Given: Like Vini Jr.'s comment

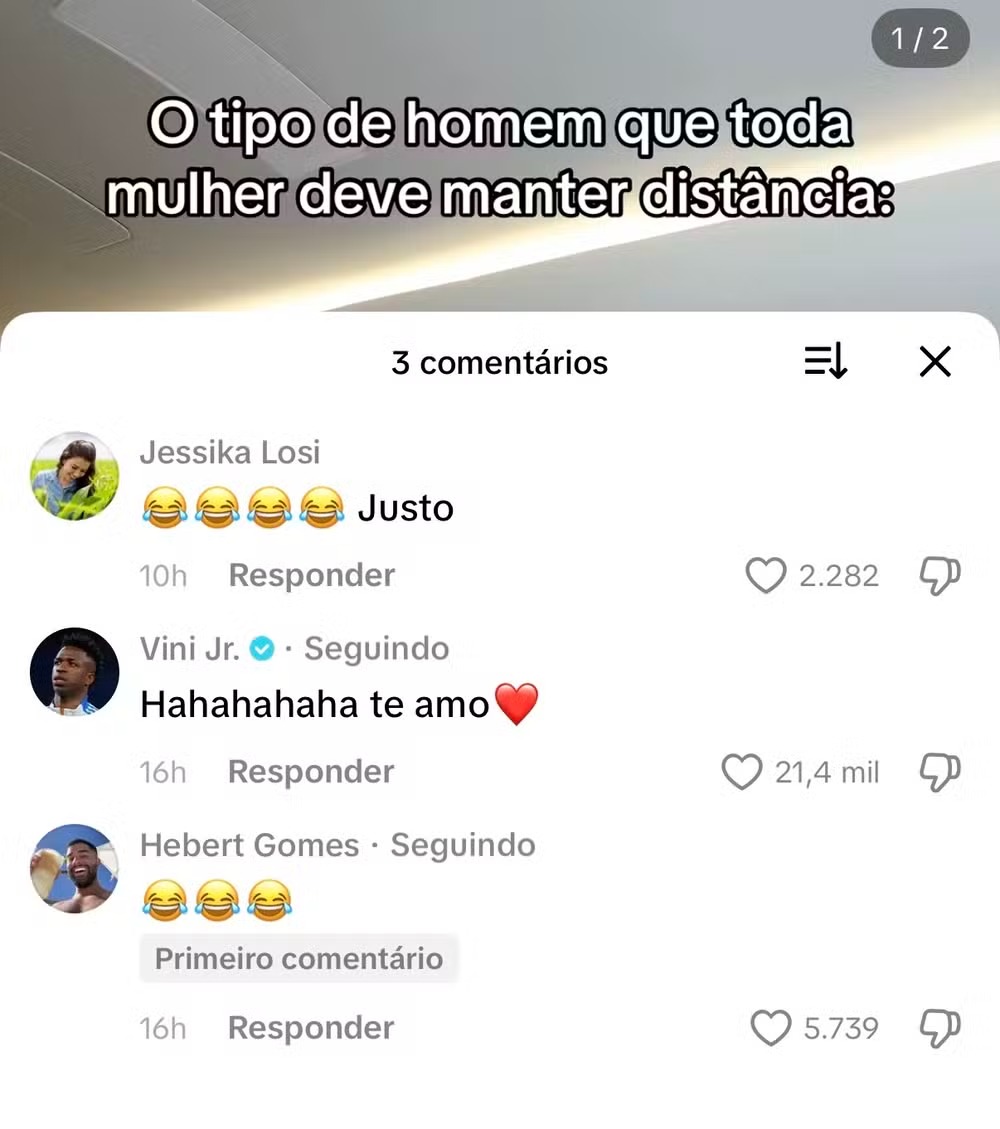Looking at the screenshot, I should click(x=742, y=772).
